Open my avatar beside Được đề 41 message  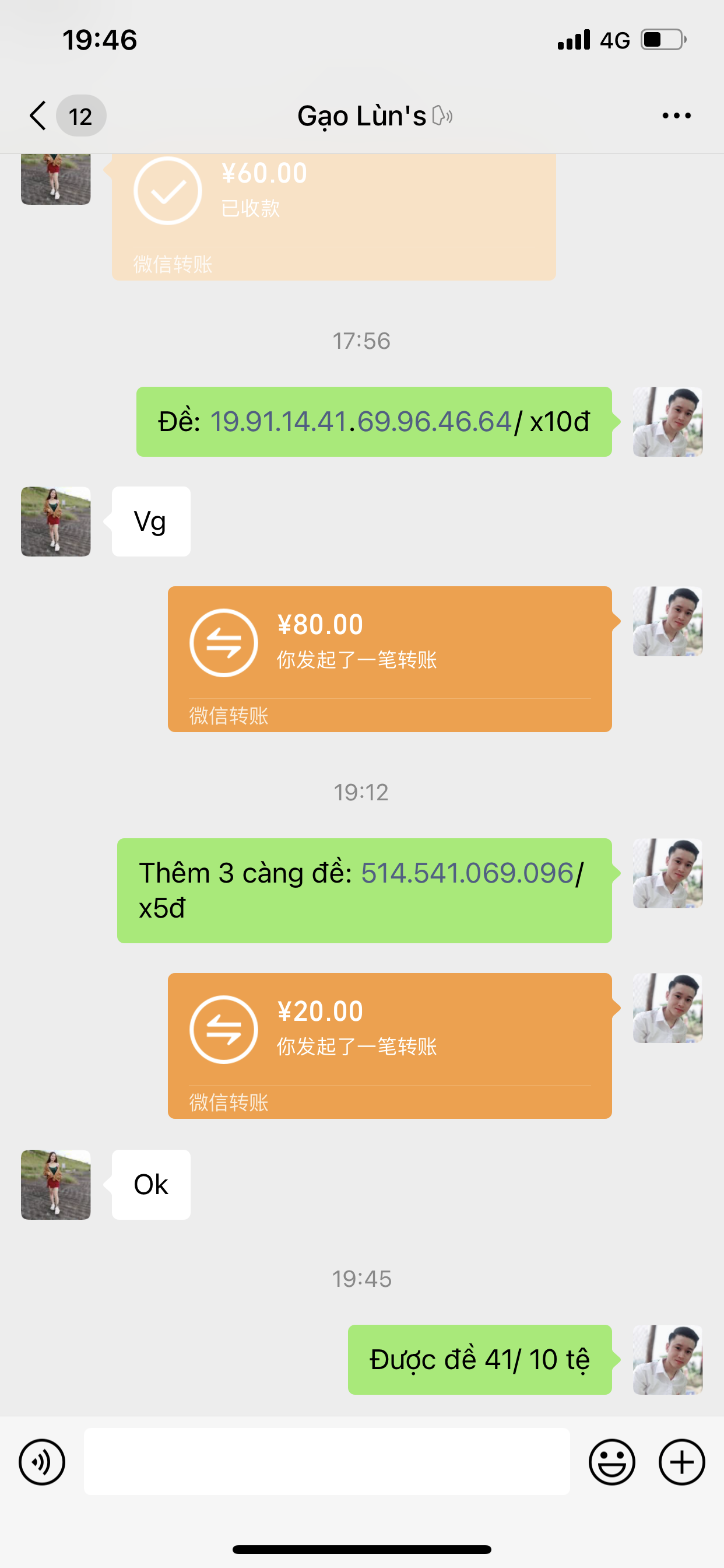(667, 1359)
